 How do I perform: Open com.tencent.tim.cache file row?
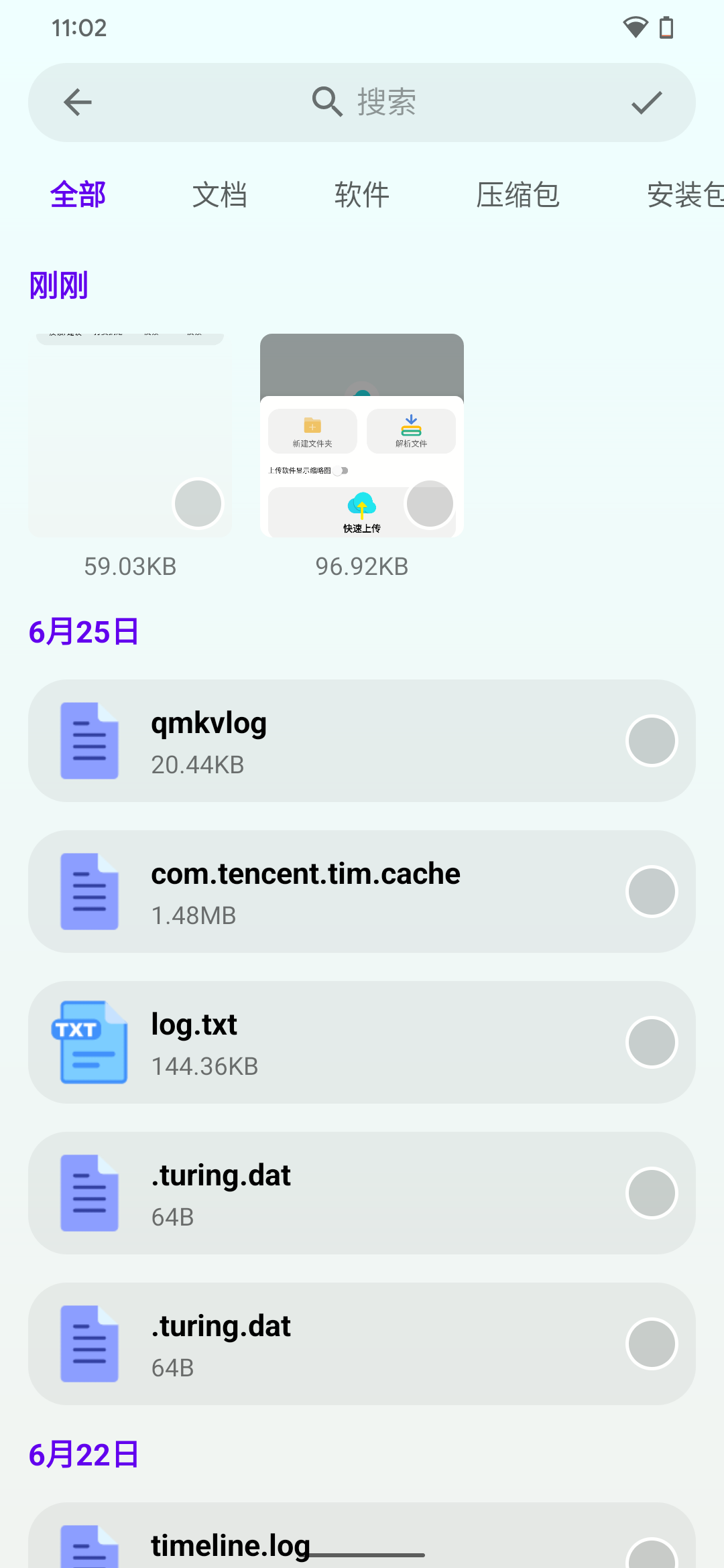[x=335, y=891]
